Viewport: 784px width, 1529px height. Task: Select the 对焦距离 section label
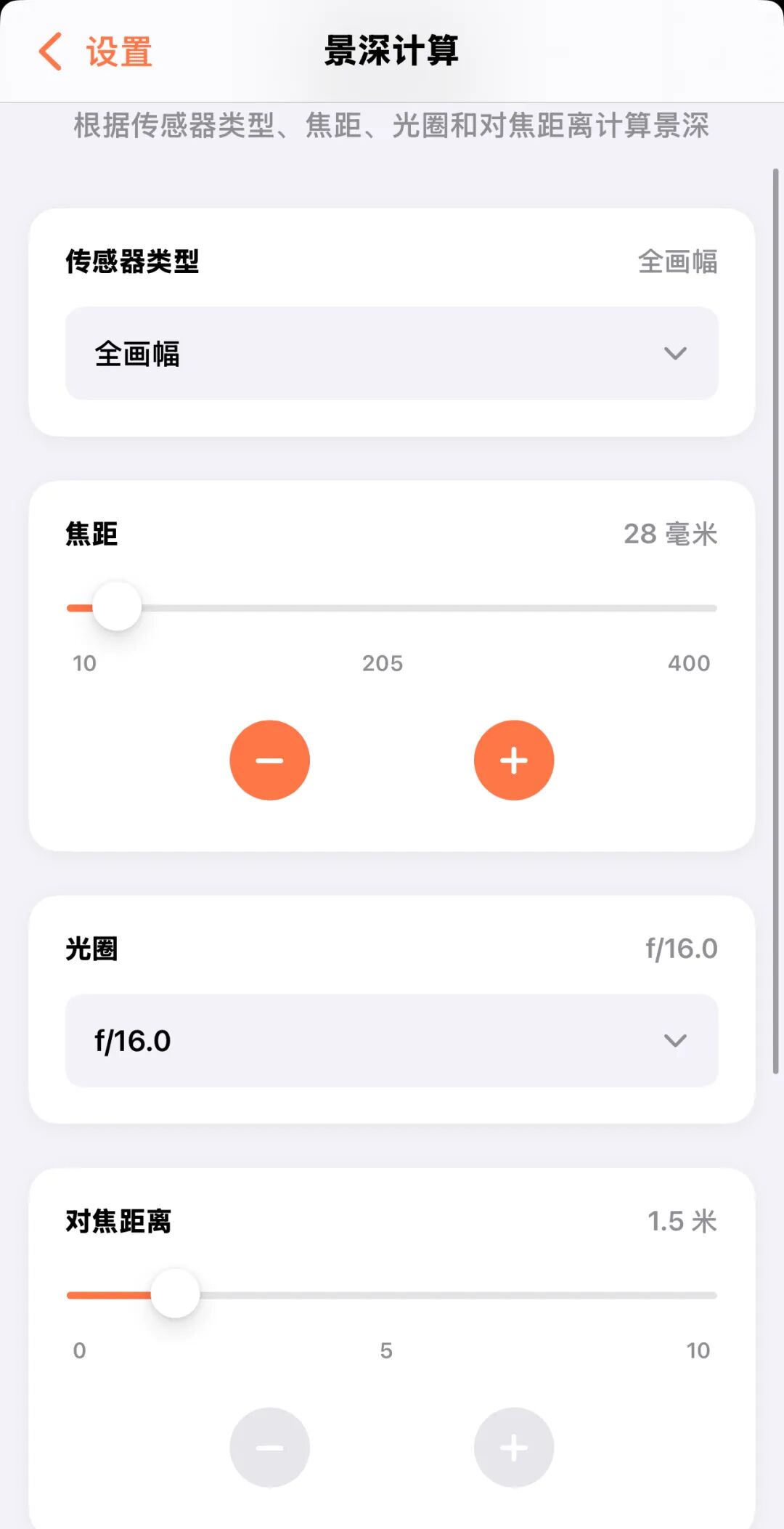(118, 1222)
